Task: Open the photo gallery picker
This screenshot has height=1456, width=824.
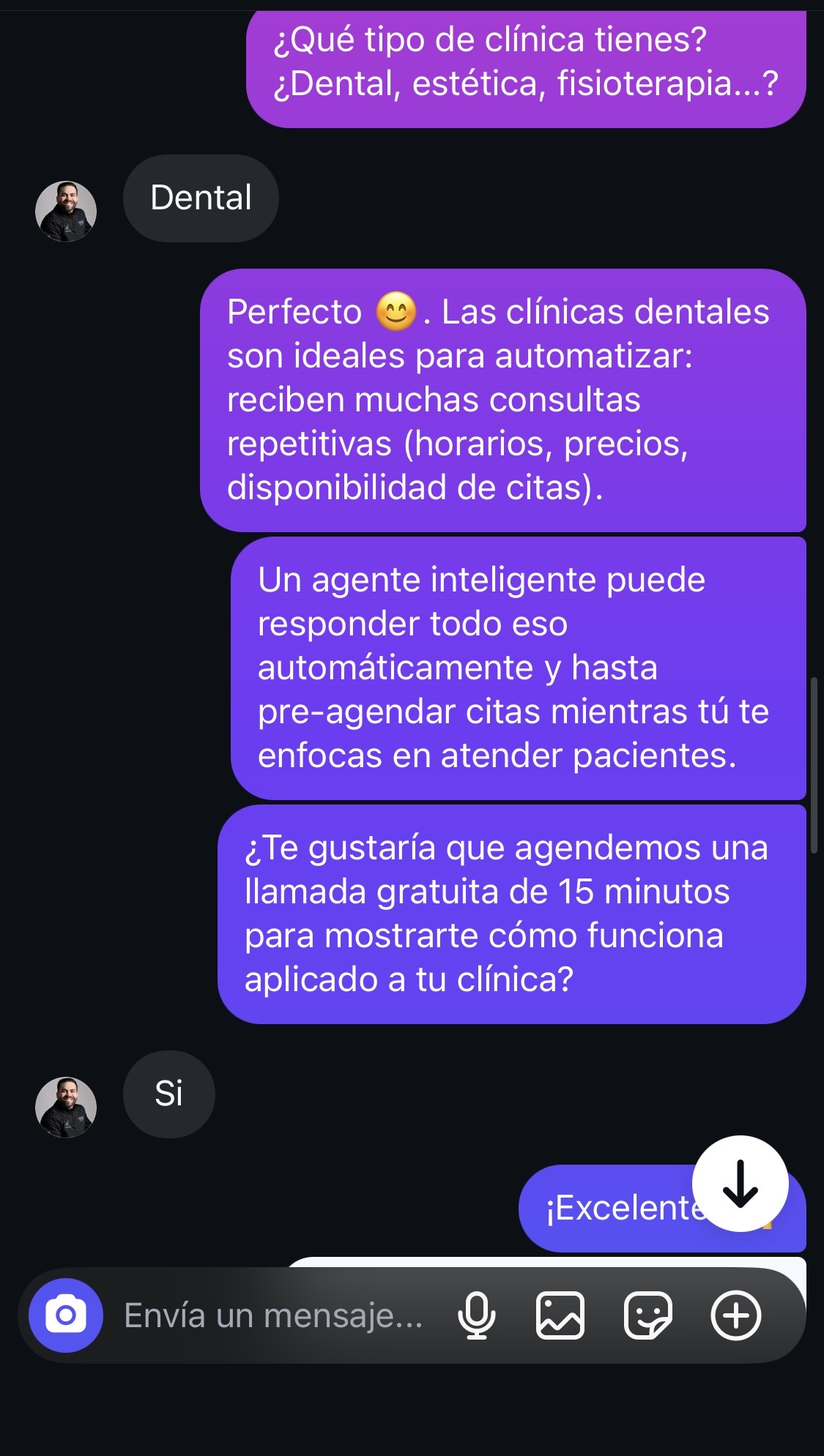Action: point(560,1315)
